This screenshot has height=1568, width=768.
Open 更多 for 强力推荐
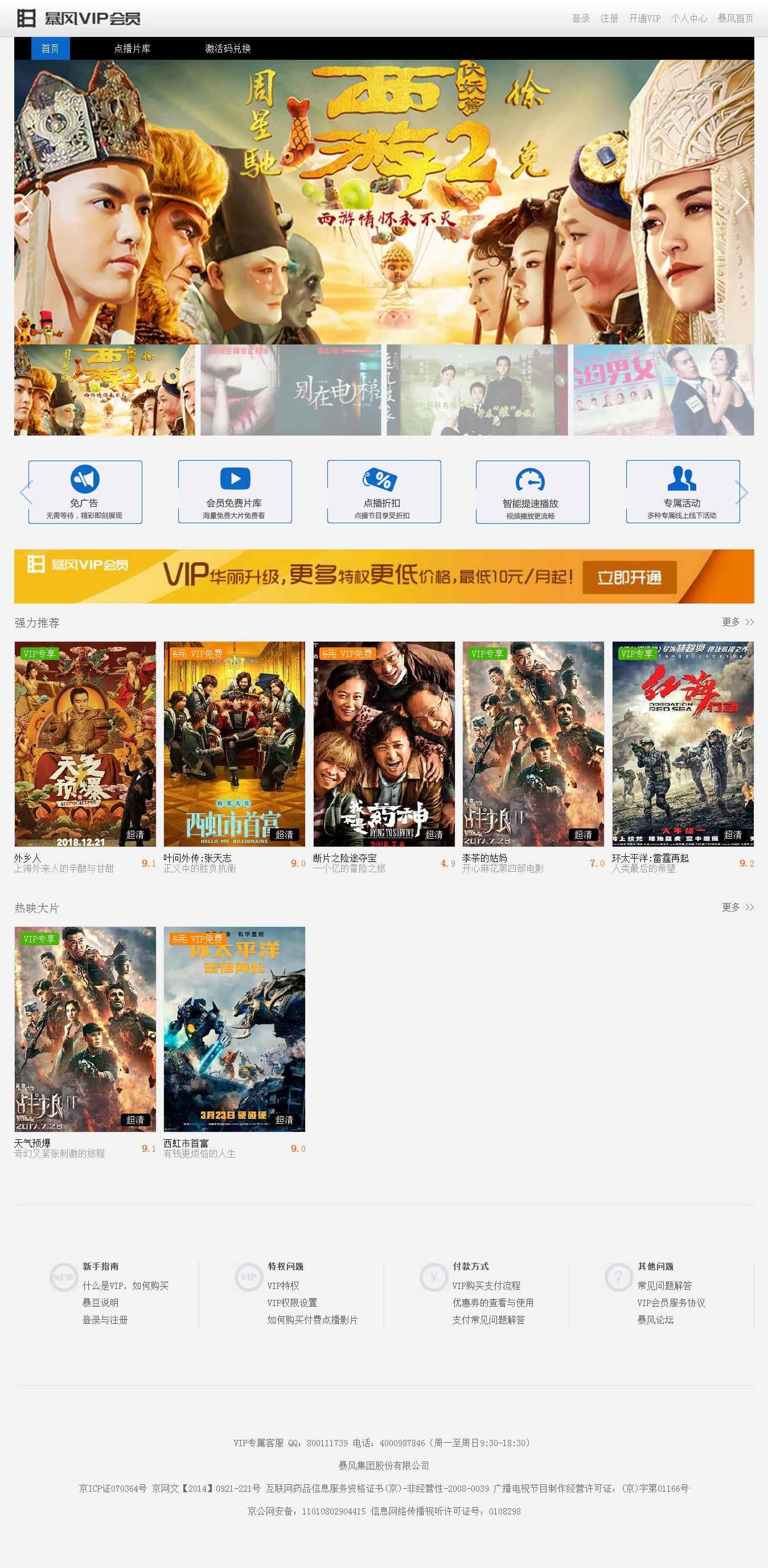point(737,622)
